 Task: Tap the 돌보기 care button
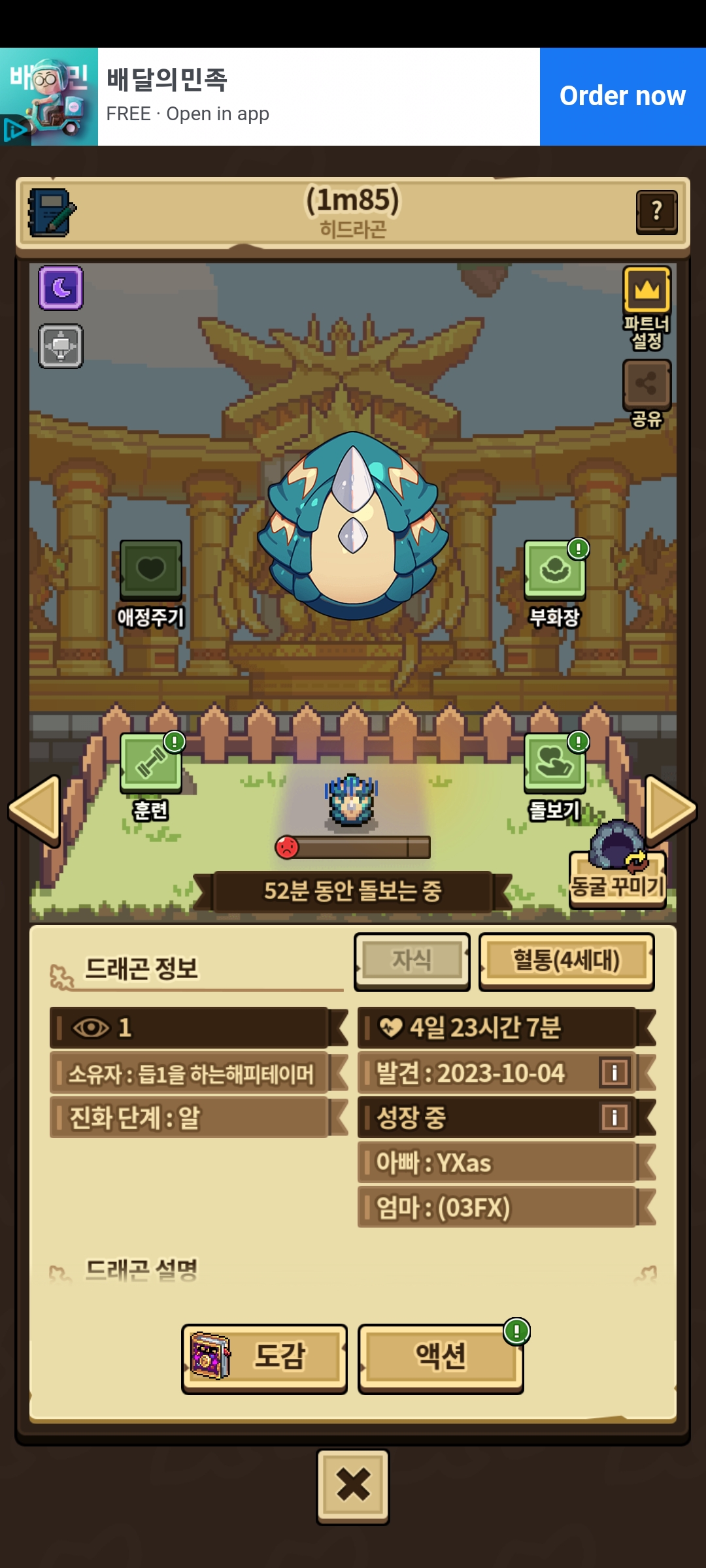tap(554, 763)
